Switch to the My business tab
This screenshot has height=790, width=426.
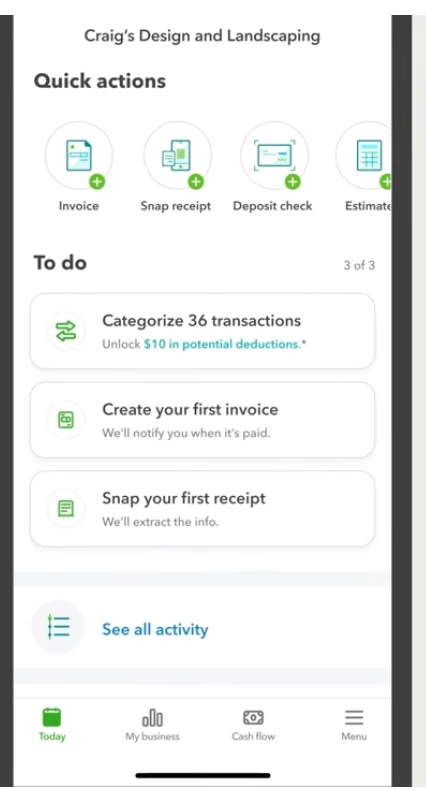click(152, 725)
